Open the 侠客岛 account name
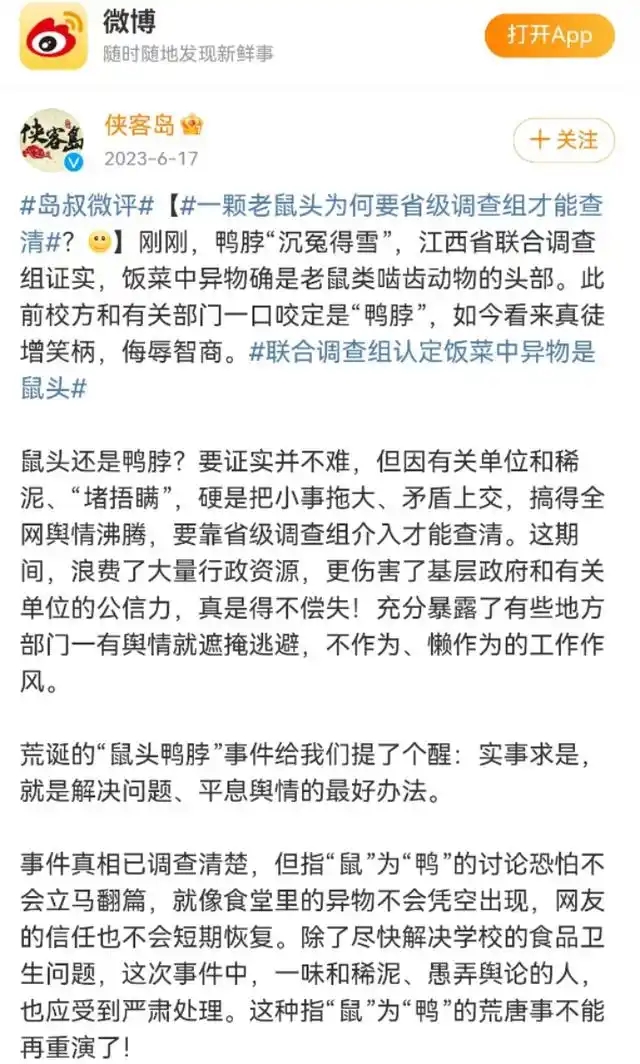Viewport: 640px width, 1064px height. coord(139,125)
